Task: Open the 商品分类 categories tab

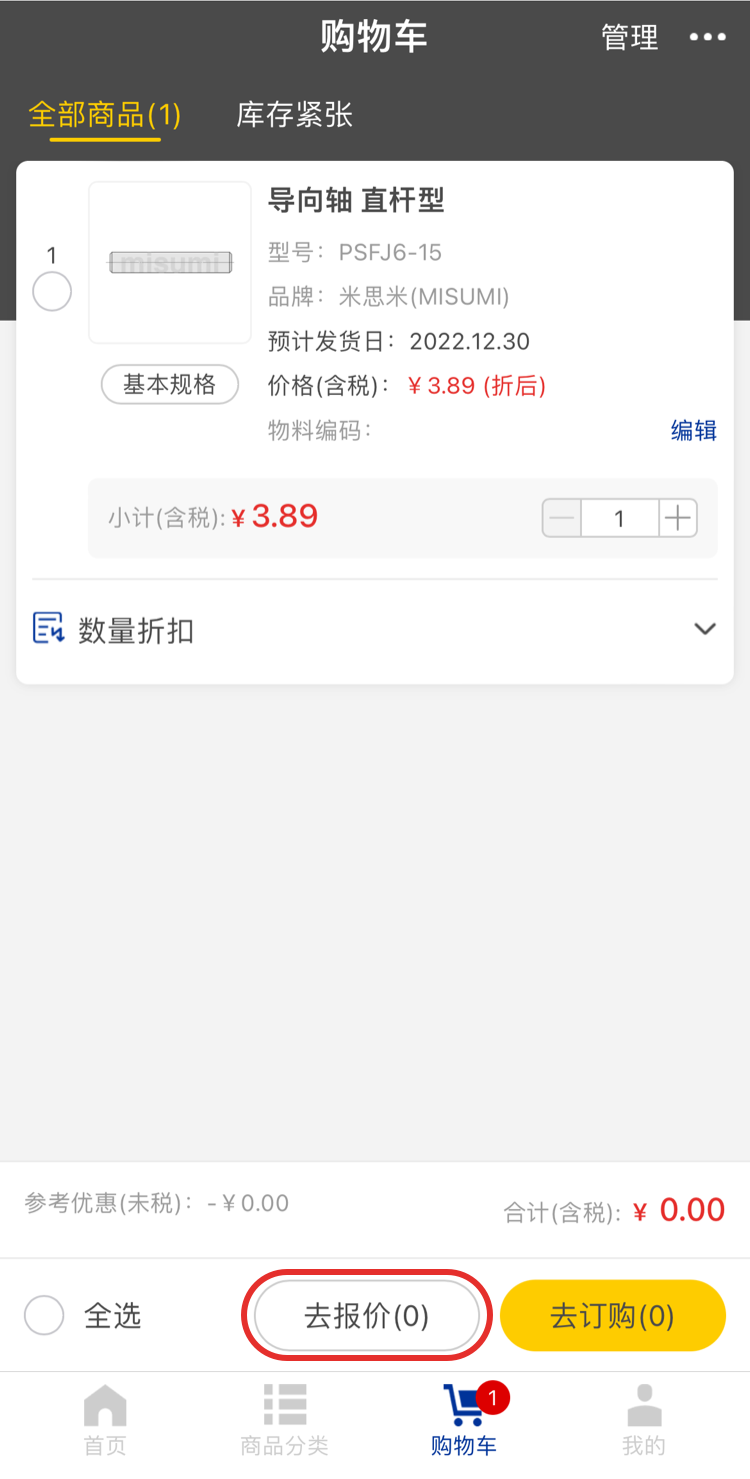Action: click(285, 1420)
